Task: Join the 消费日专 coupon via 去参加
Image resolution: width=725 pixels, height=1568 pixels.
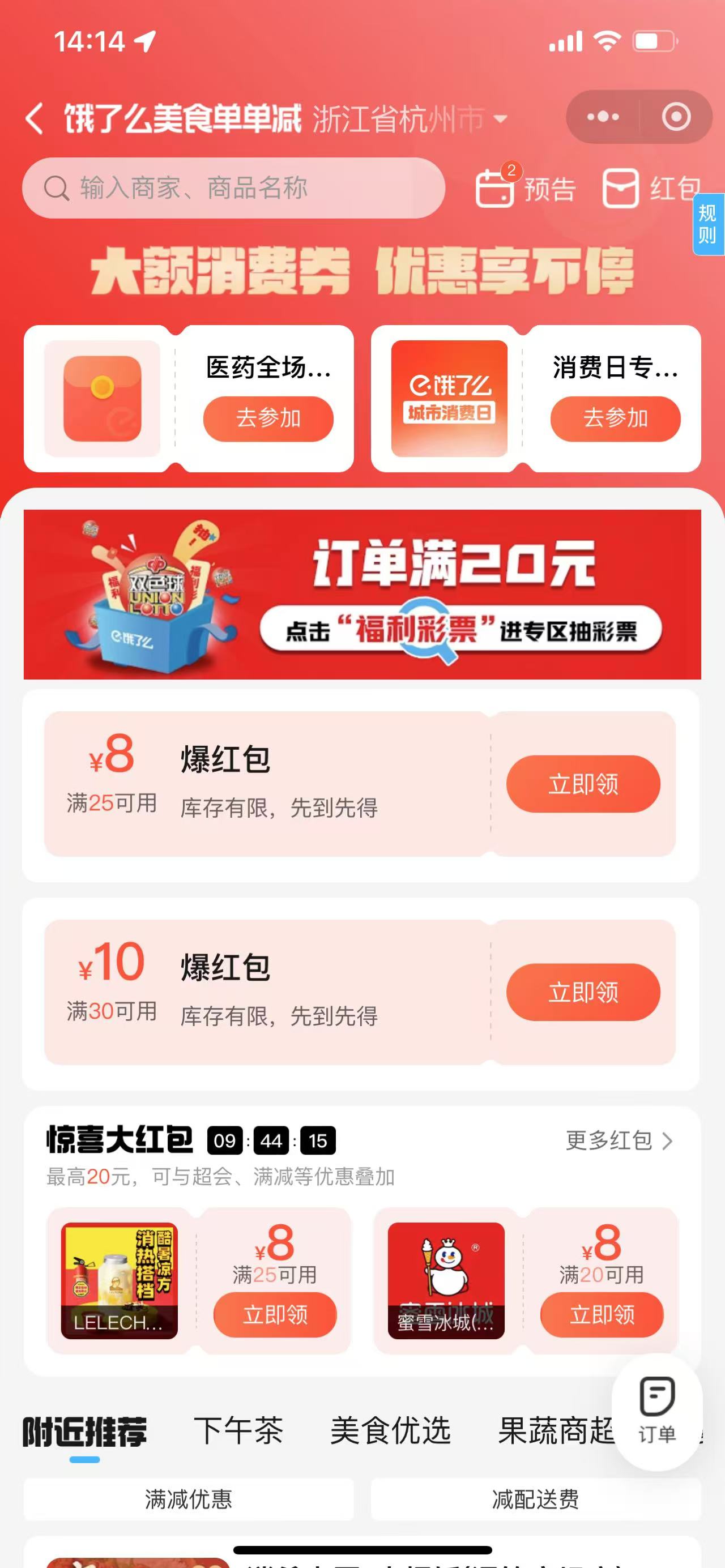Action: [x=615, y=419]
